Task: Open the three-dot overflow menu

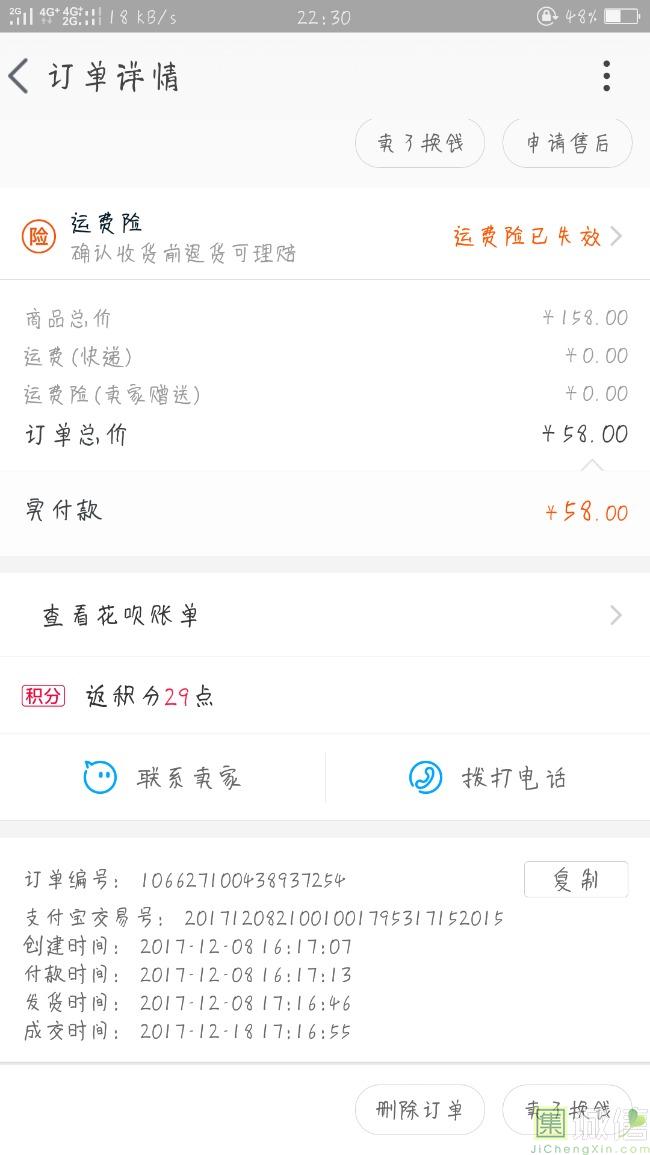Action: pyautogui.click(x=606, y=76)
